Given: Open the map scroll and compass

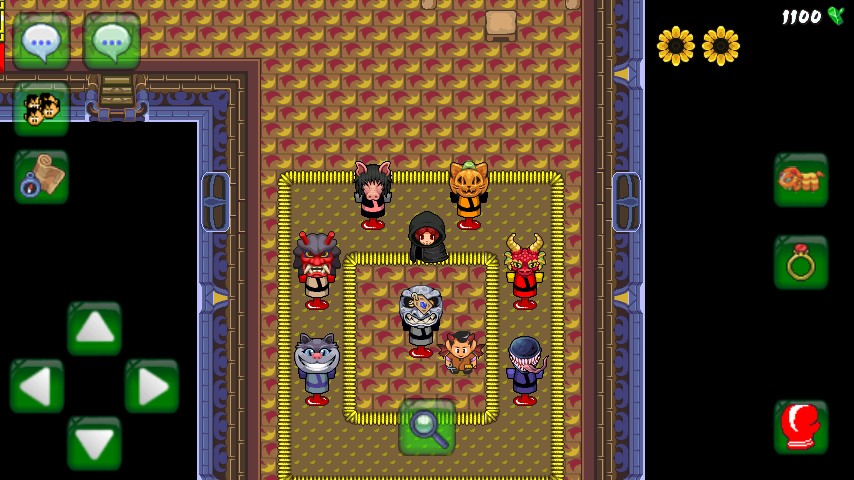Looking at the screenshot, I should (x=41, y=177).
